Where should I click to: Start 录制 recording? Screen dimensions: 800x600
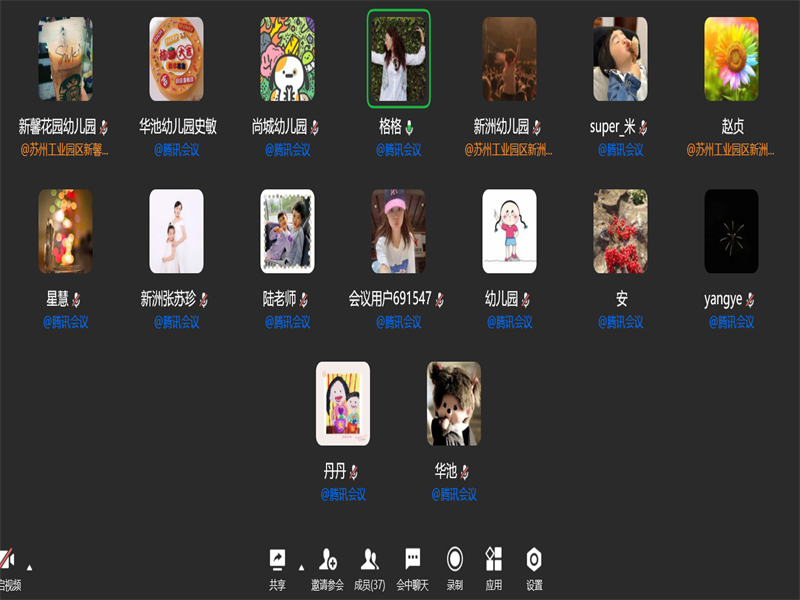coord(455,567)
